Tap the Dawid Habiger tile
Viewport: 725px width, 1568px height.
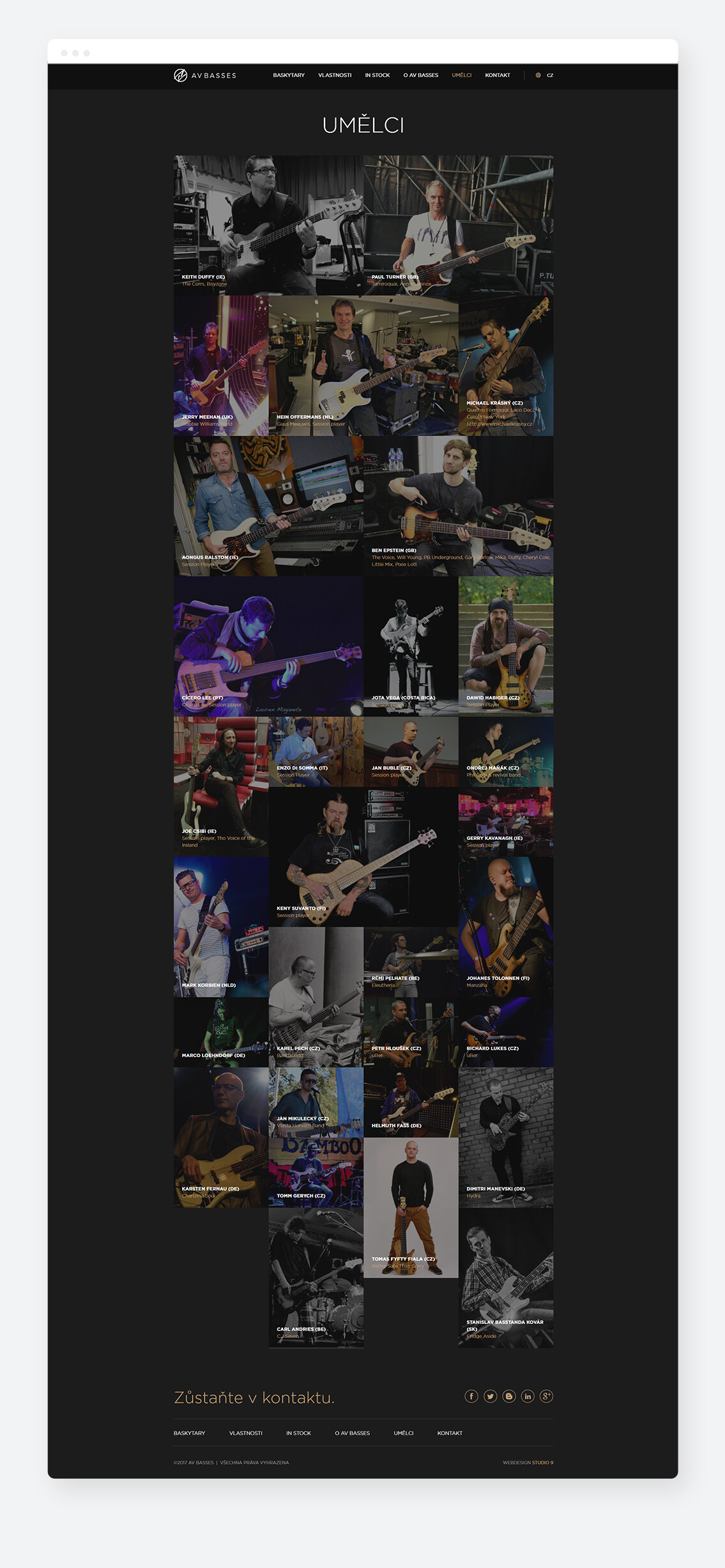pos(505,646)
